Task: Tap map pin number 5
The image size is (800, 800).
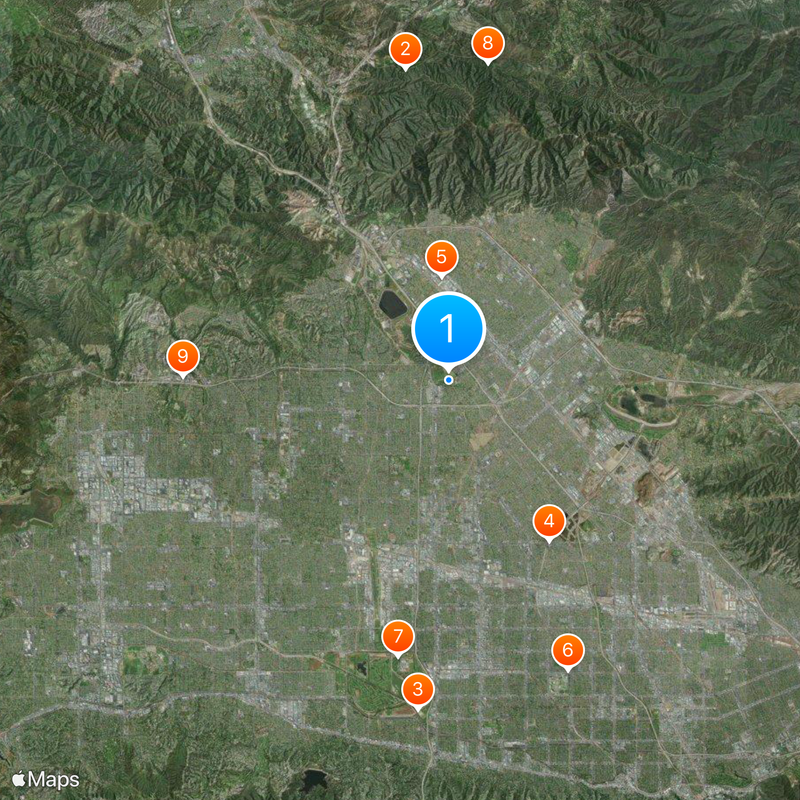Action: tap(441, 256)
